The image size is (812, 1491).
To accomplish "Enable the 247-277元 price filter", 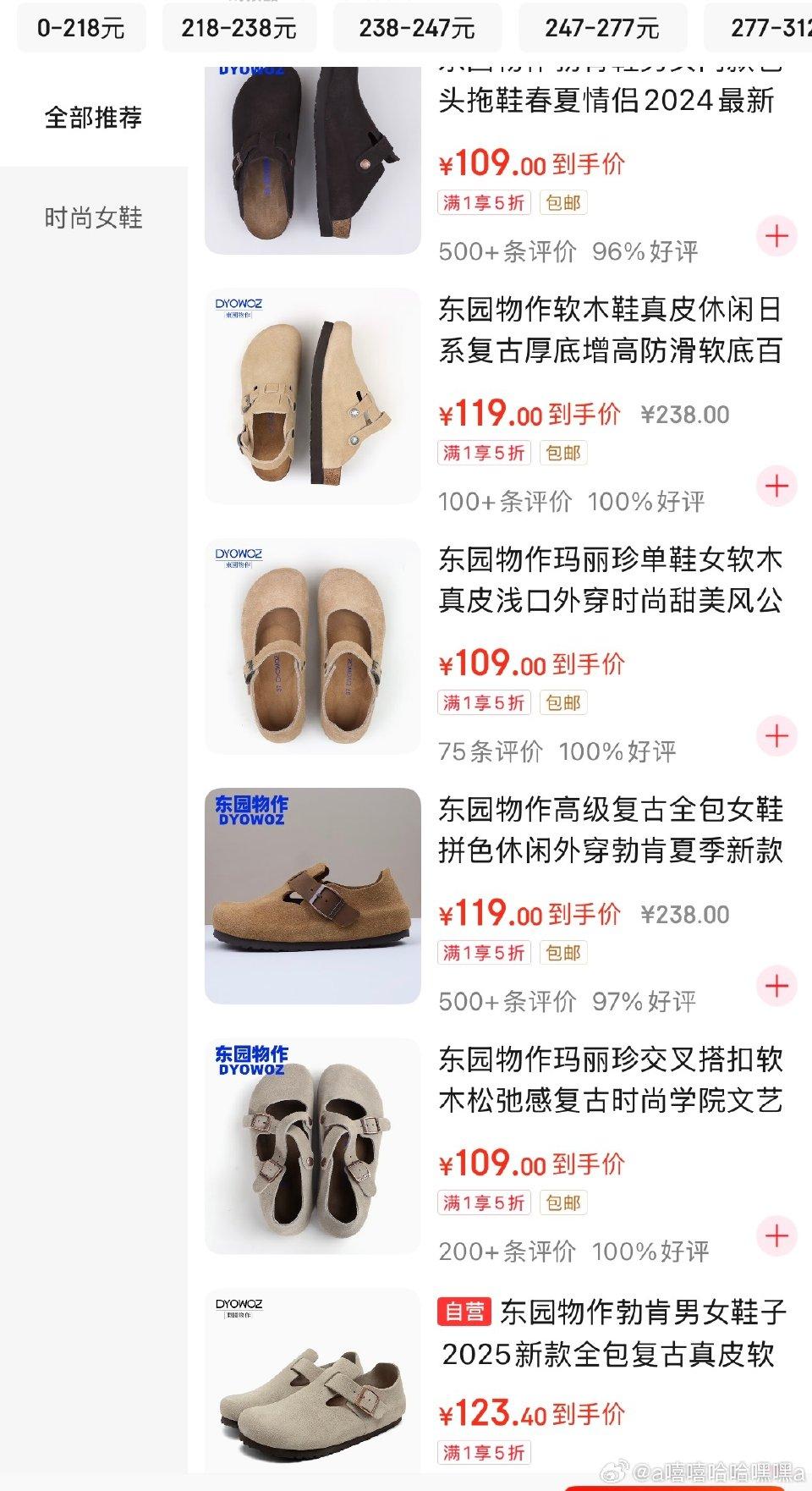I will click(x=601, y=28).
